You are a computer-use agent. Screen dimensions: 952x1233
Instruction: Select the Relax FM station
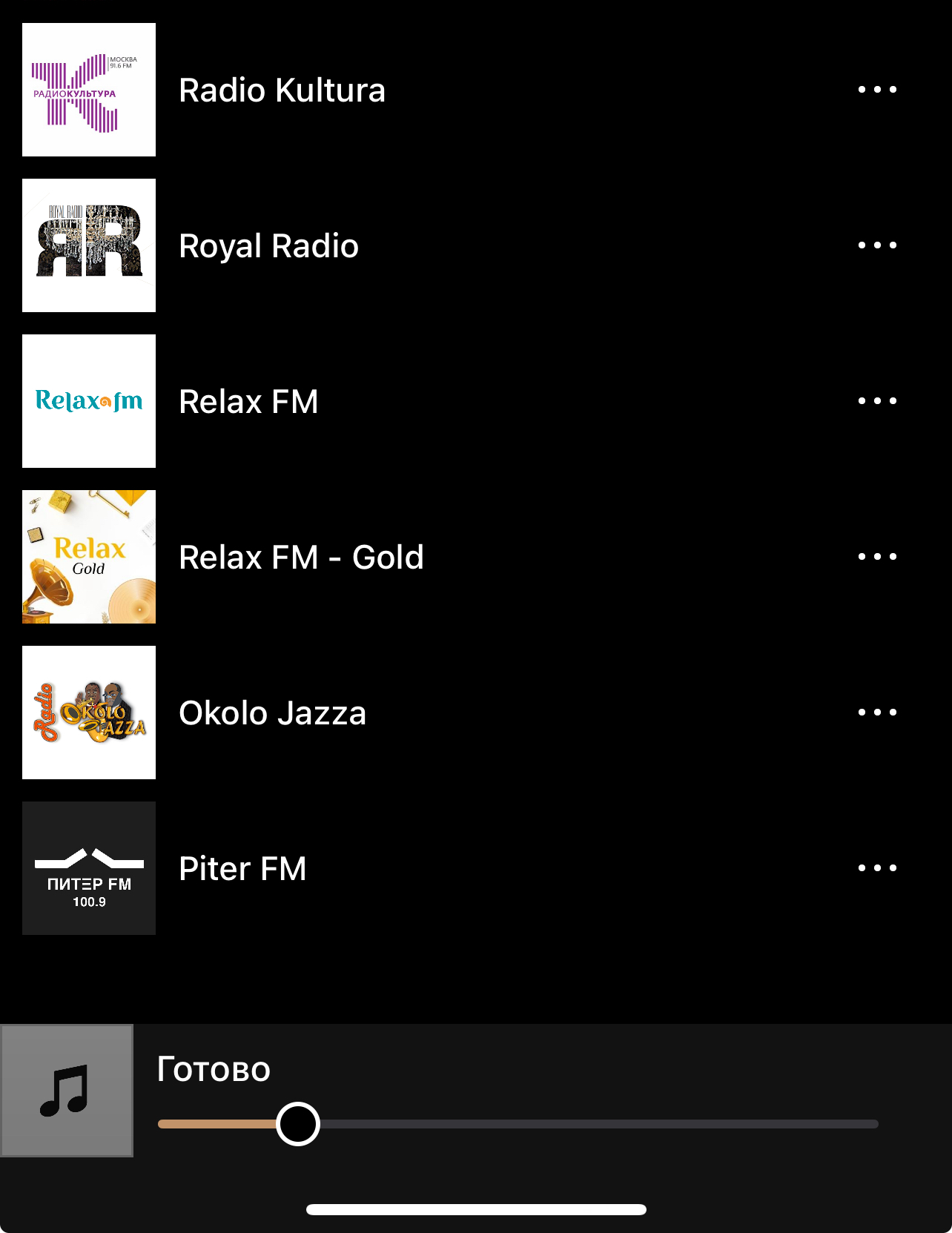tap(248, 402)
